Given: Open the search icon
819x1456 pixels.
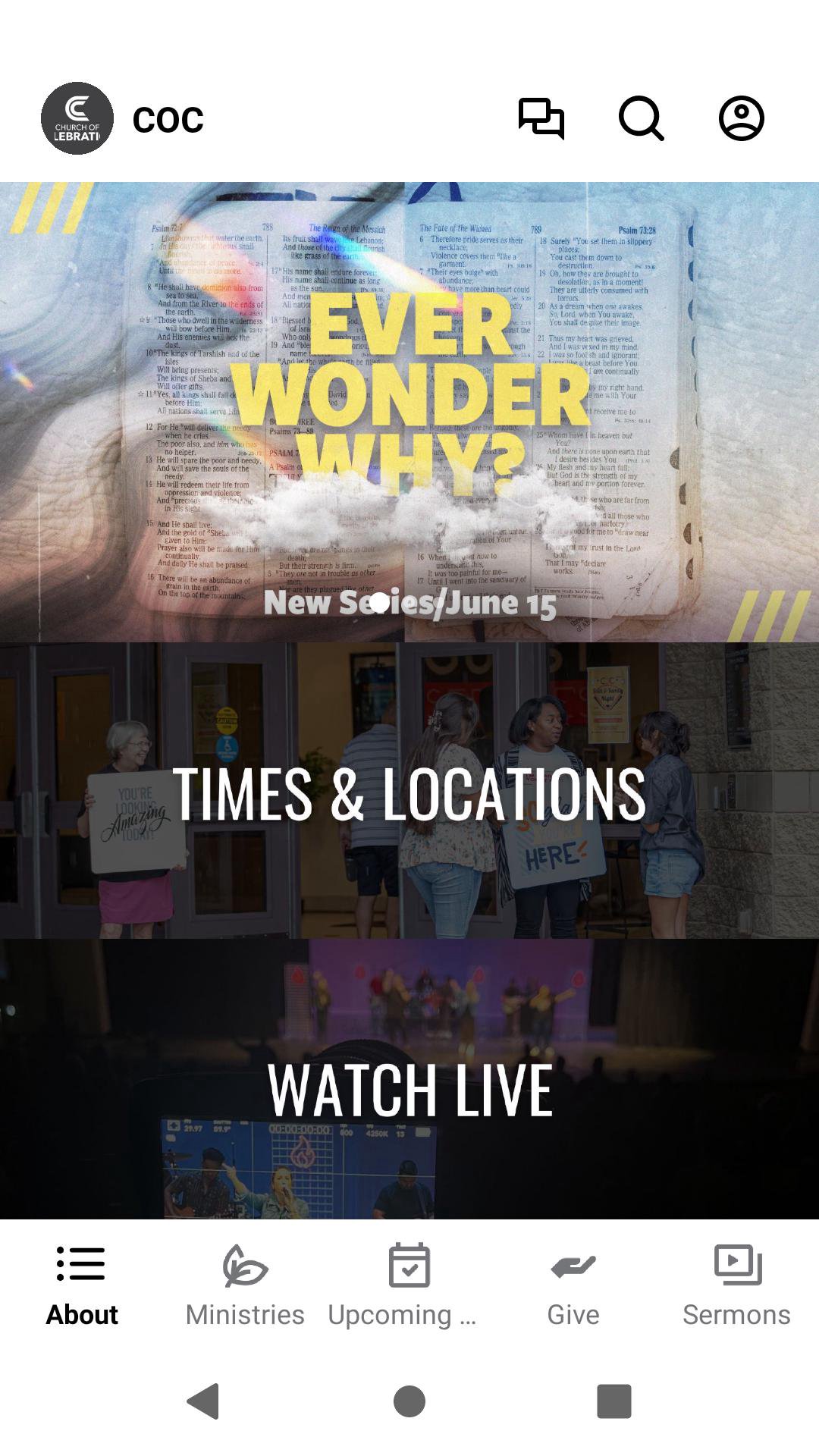Looking at the screenshot, I should 642,119.
